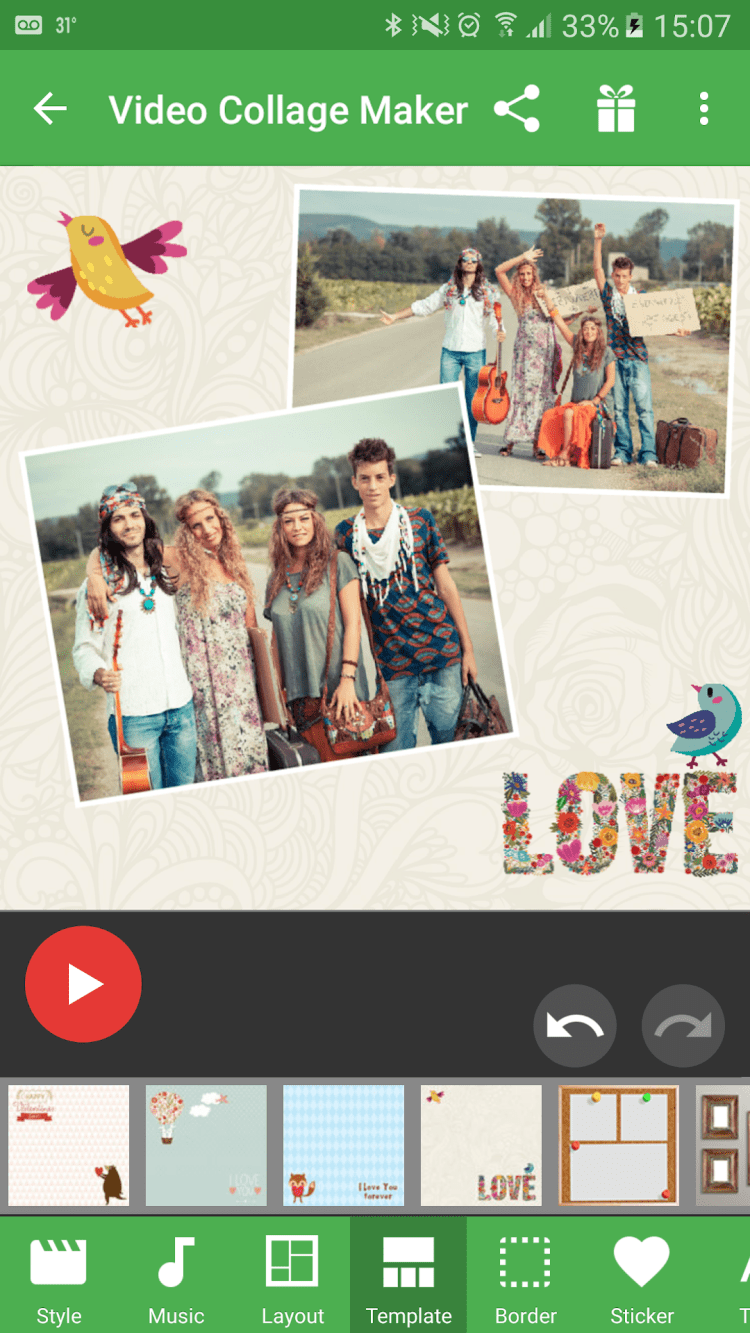Go back using the arrow icon
Viewport: 750px width, 1333px height.
[x=50, y=109]
